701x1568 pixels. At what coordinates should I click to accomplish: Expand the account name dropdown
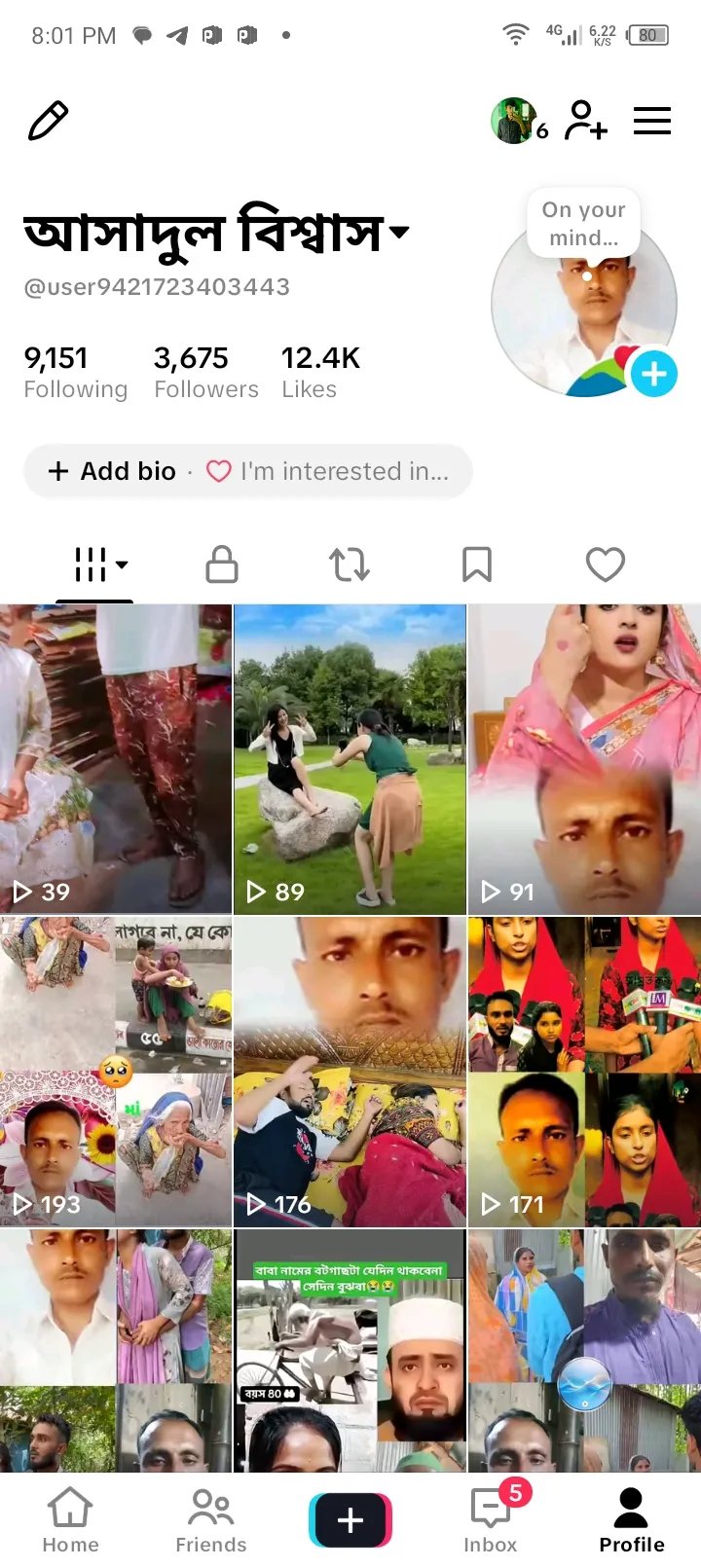point(399,233)
